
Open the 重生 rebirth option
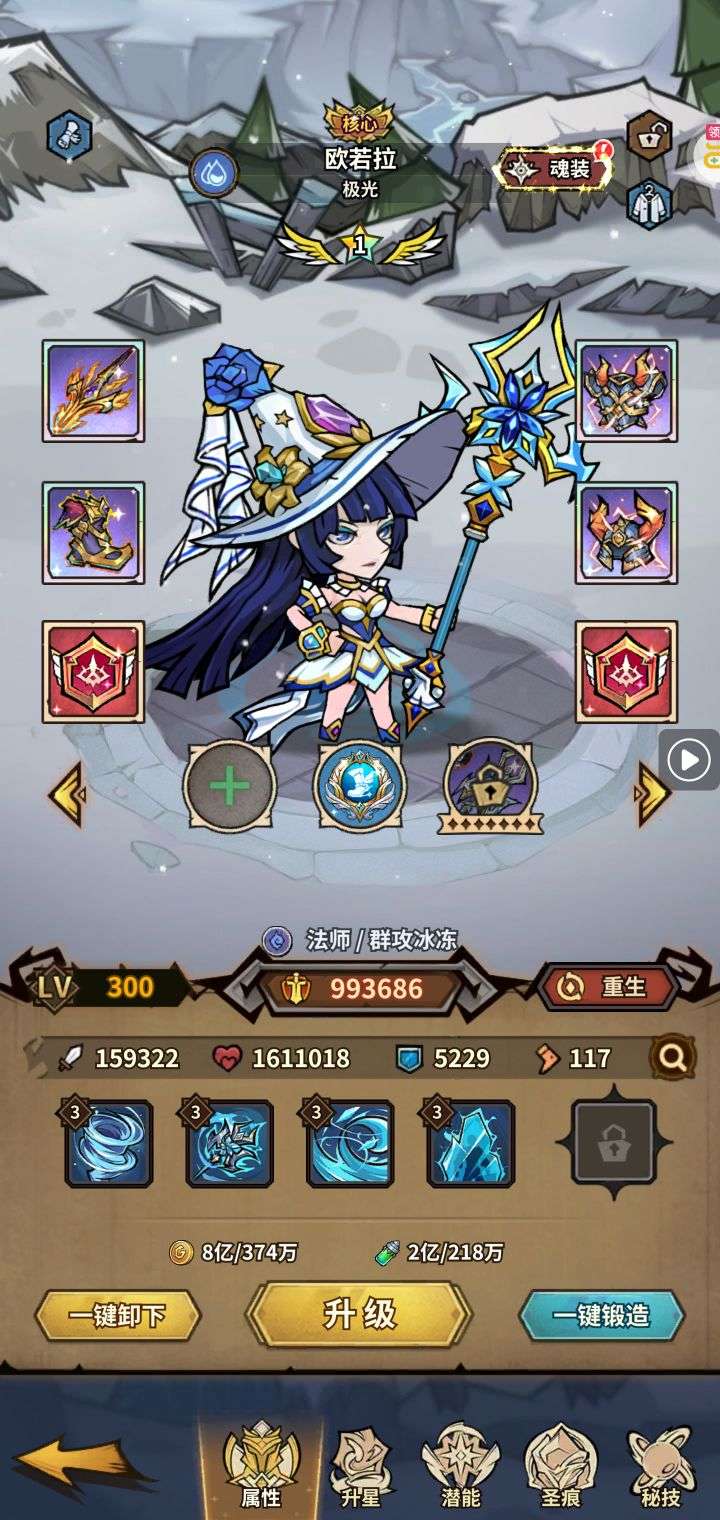[x=606, y=987]
